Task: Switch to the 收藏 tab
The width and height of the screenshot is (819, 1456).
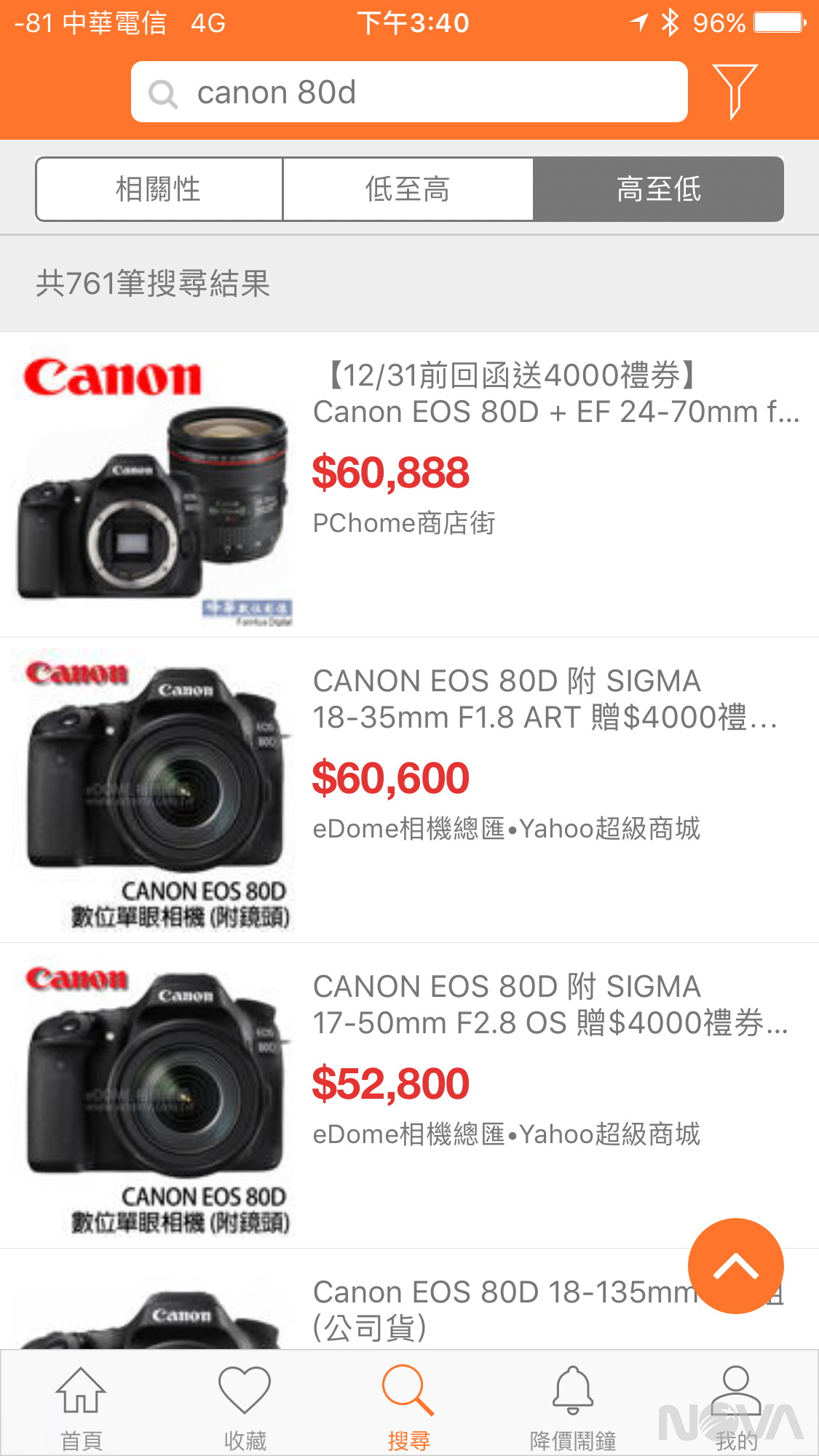Action: pyautogui.click(x=246, y=1404)
